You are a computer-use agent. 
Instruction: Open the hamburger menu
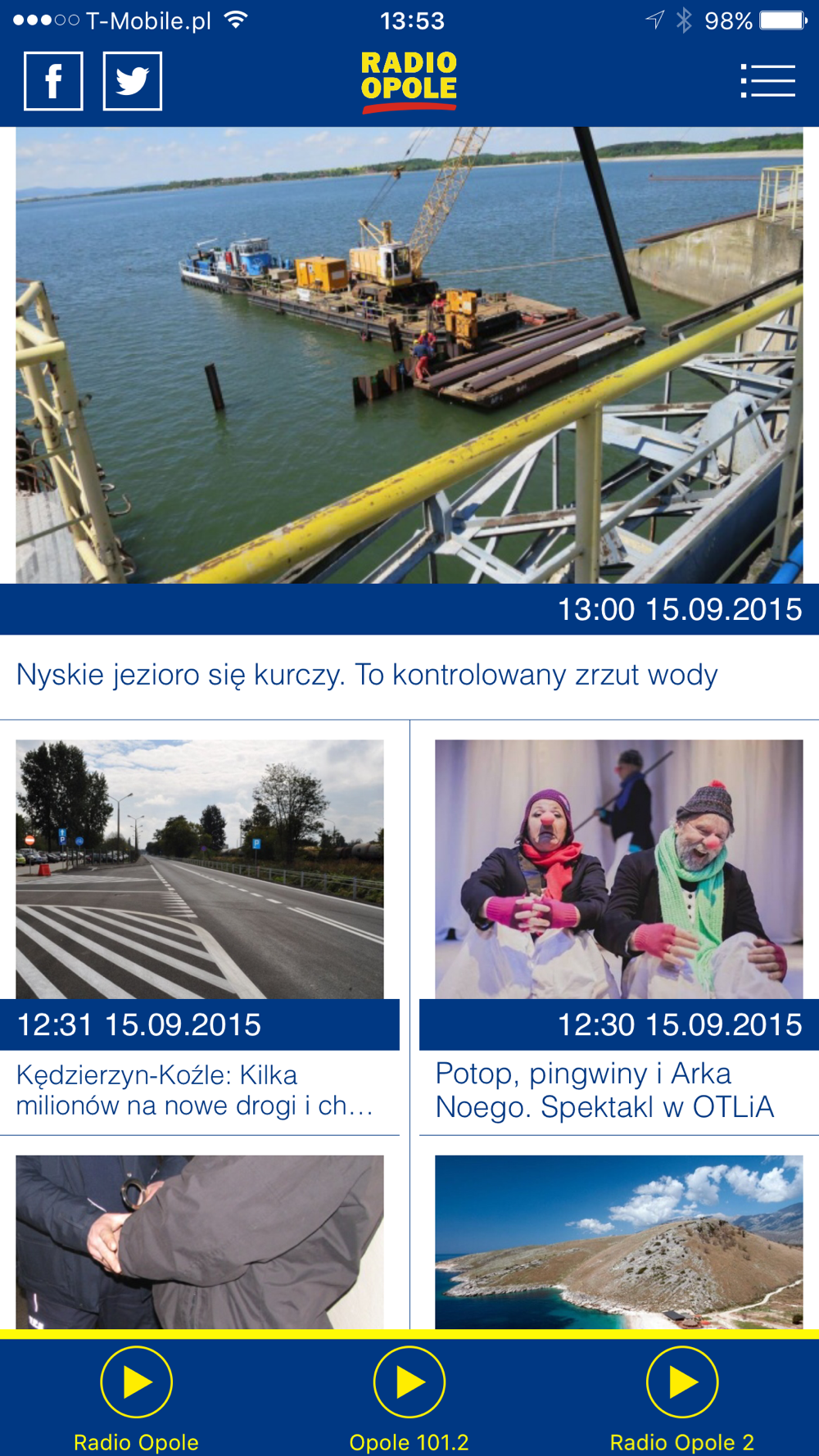pos(768,81)
